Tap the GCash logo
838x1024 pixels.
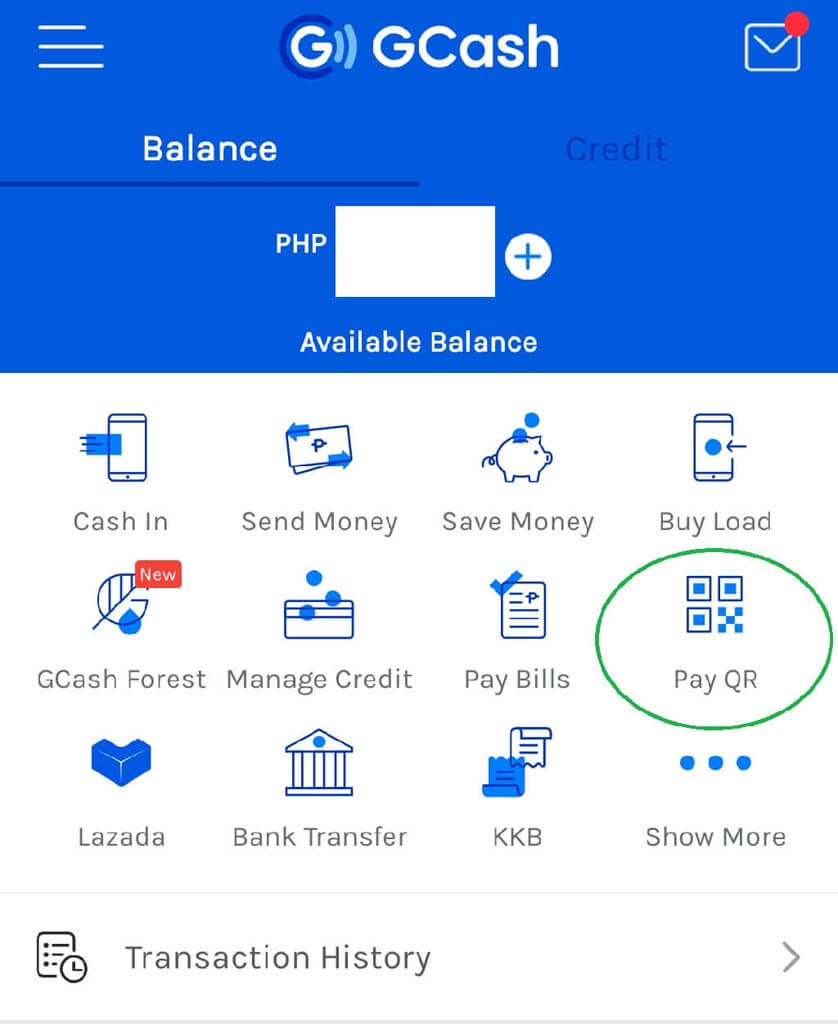pyautogui.click(x=419, y=45)
